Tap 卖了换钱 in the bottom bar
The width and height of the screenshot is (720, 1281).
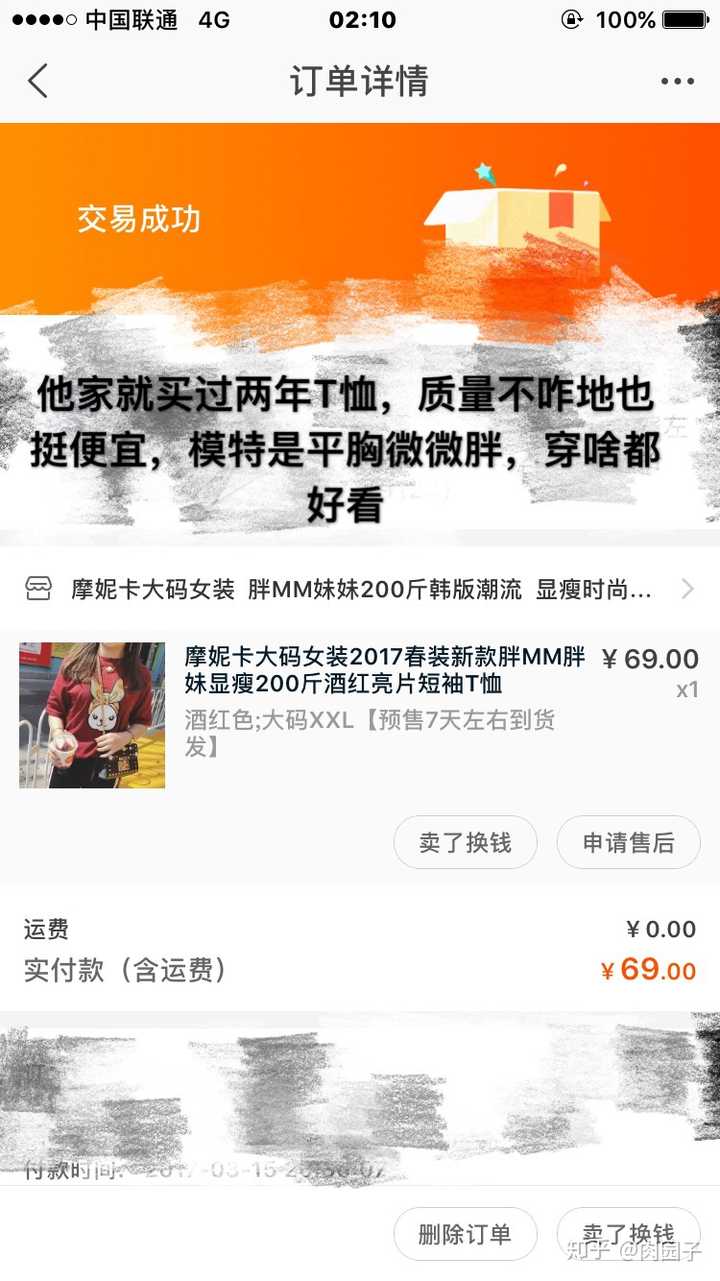point(628,1234)
